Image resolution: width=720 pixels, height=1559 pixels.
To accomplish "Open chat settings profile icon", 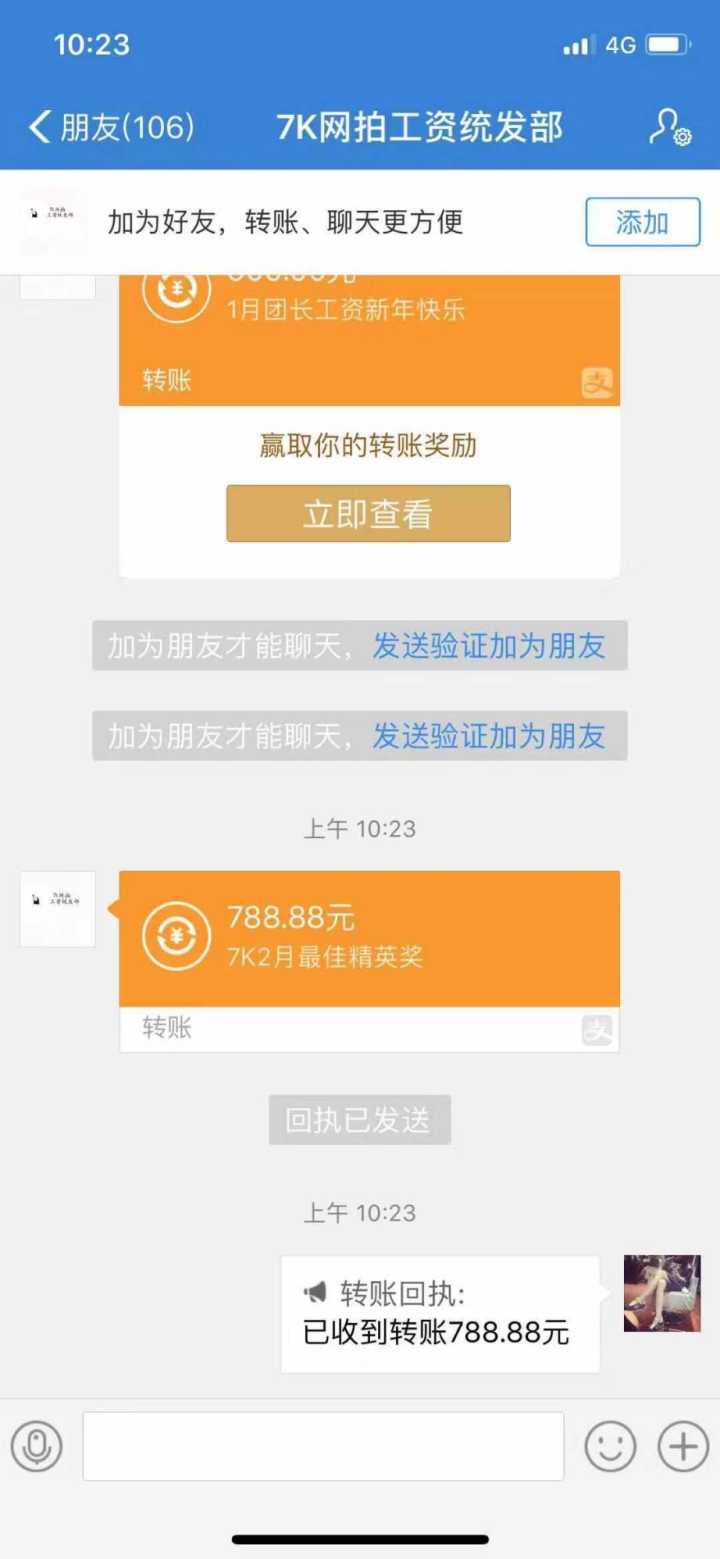I will 669,128.
